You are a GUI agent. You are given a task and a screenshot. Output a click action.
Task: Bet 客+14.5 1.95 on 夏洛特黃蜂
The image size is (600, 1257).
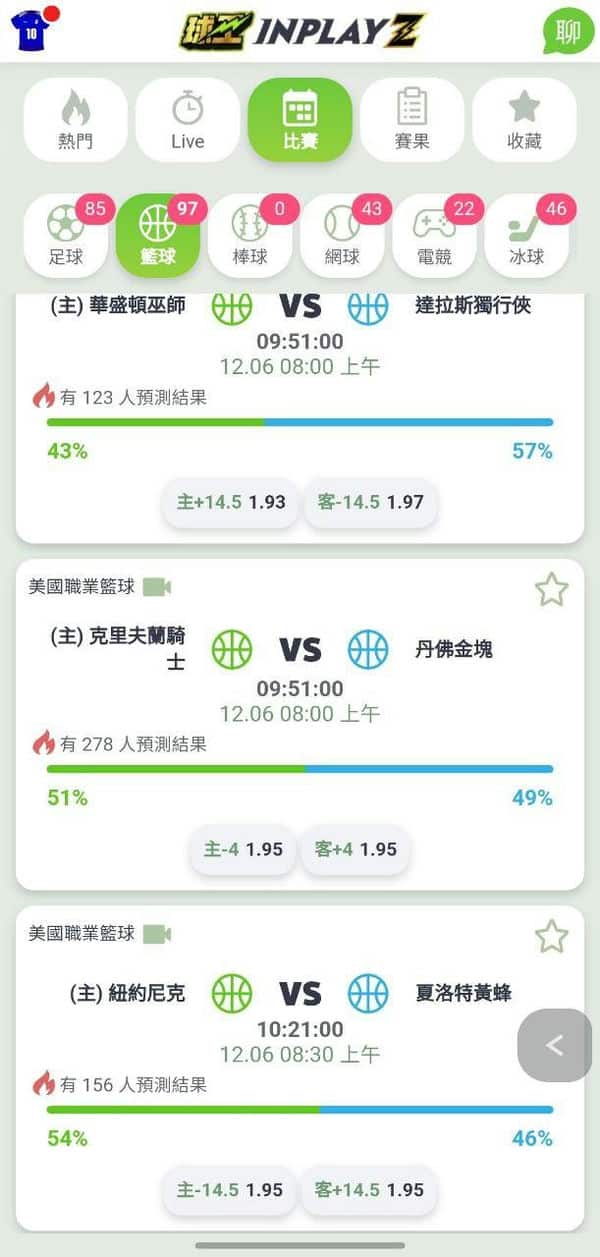369,1190
